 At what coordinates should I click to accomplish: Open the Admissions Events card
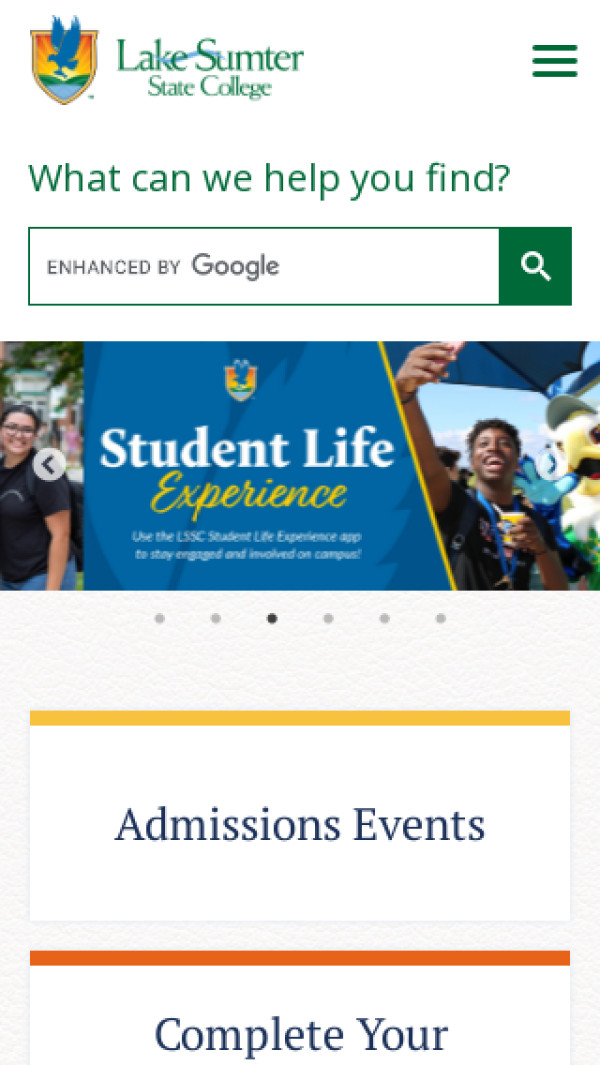point(300,825)
